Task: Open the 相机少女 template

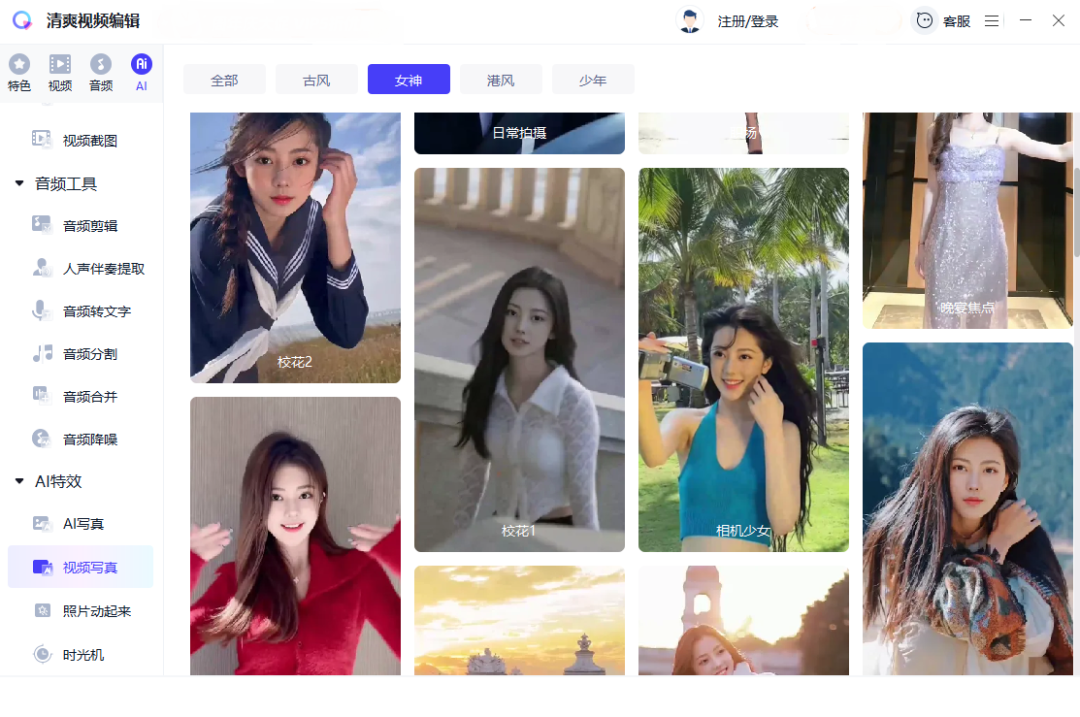Action: (x=743, y=360)
